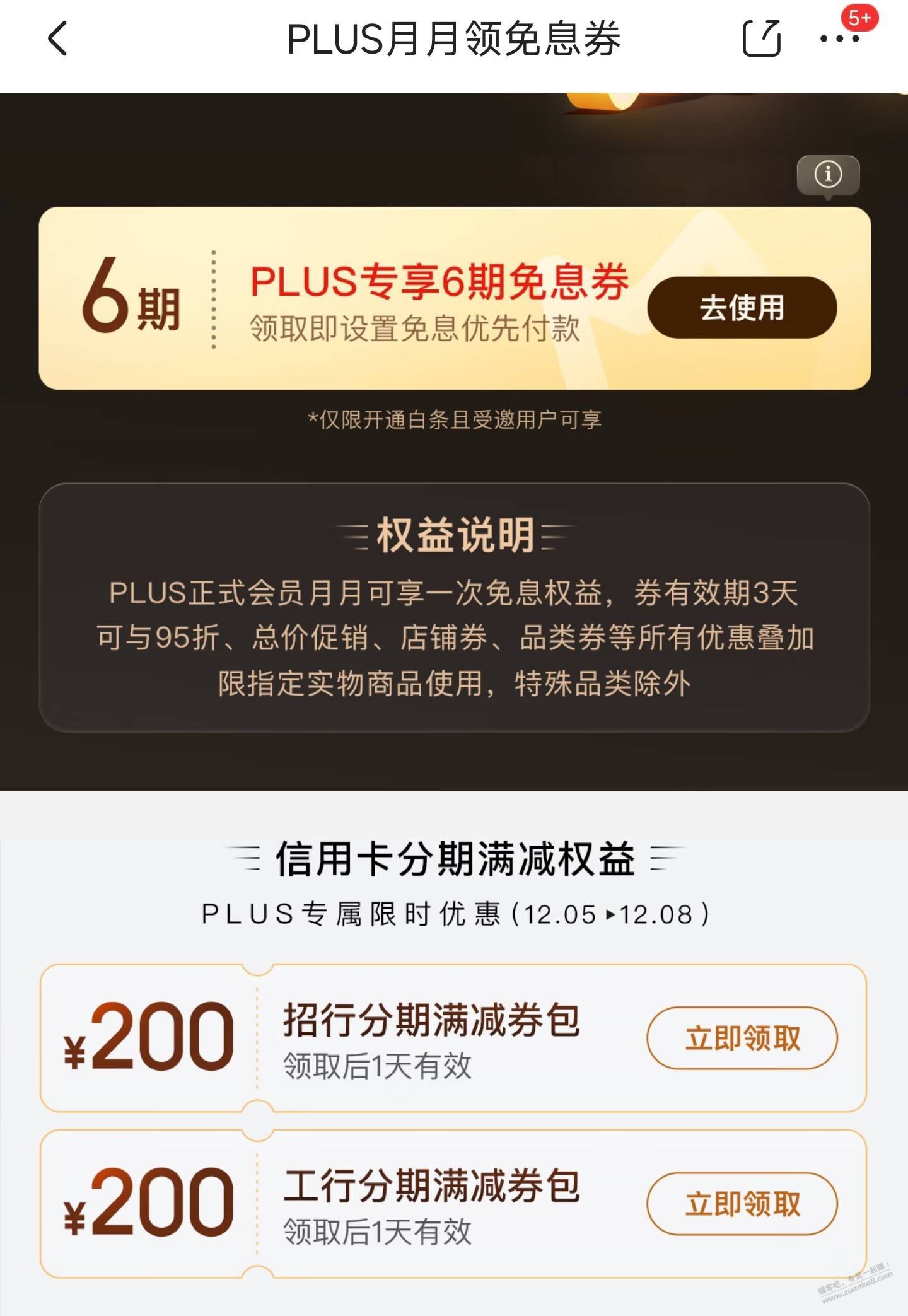Open the info icon for coupon rules

[828, 175]
